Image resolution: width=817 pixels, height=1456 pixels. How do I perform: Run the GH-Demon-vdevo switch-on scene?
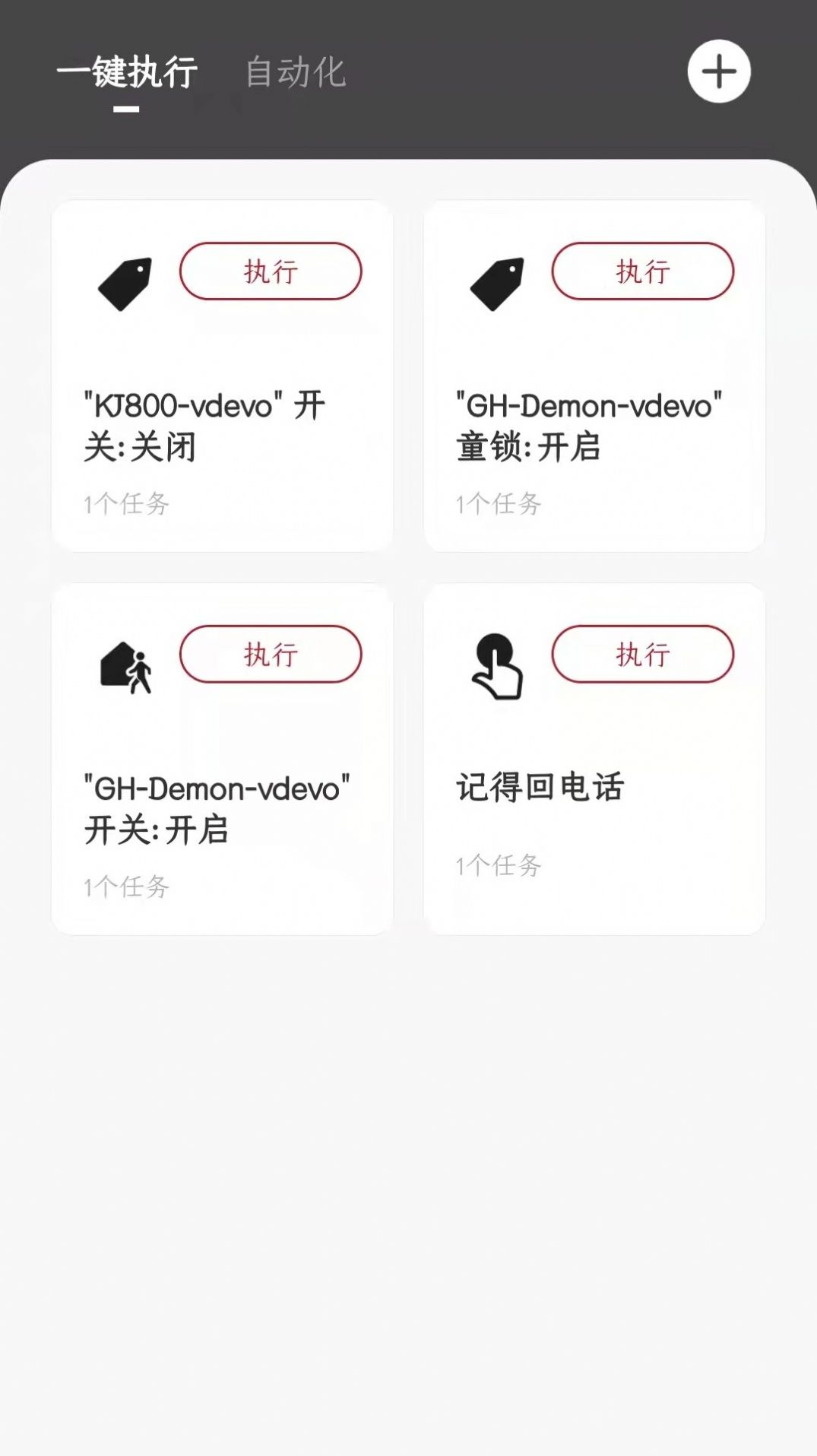271,654
